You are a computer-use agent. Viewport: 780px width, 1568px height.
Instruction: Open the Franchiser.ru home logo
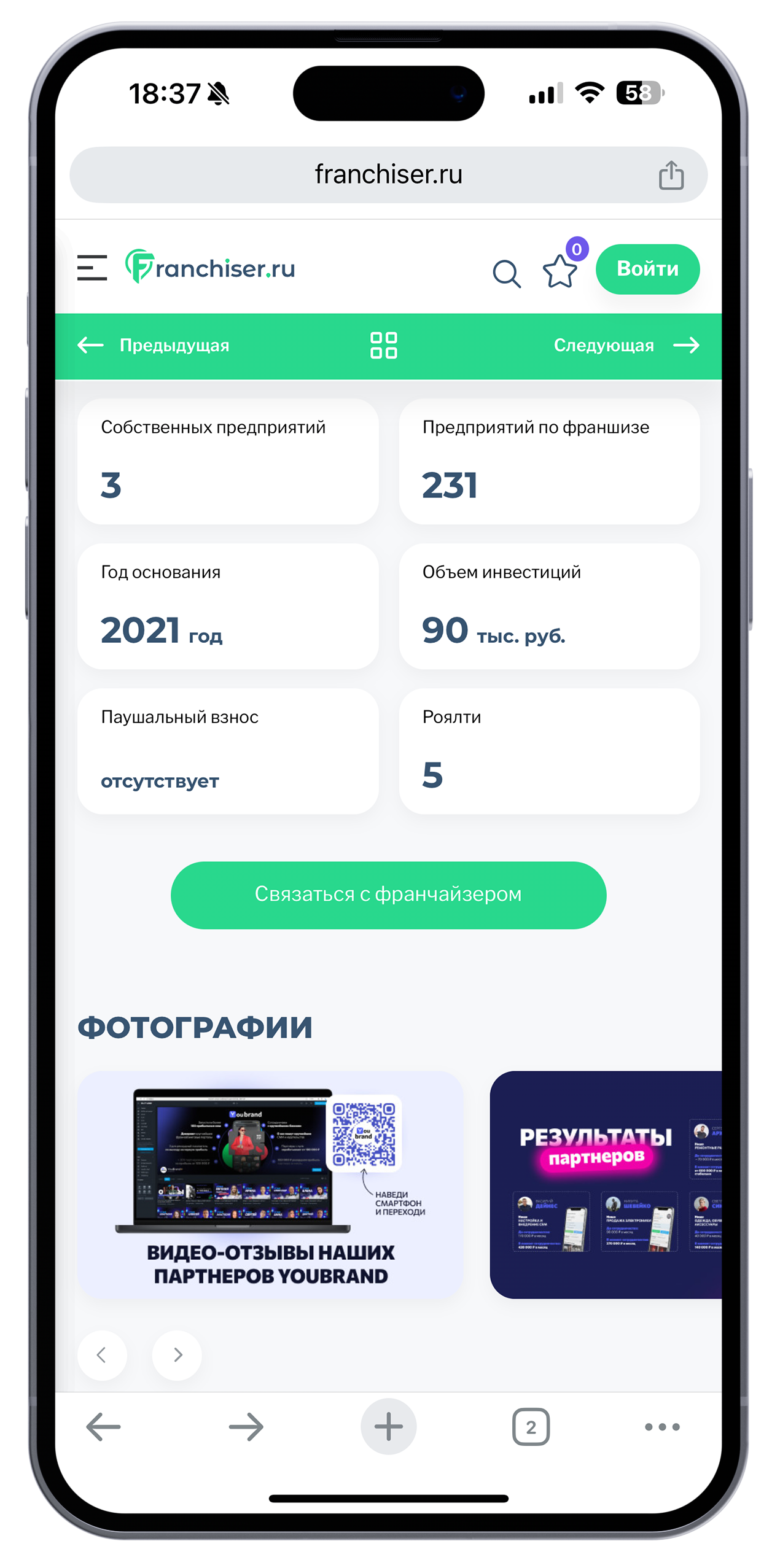210,267
